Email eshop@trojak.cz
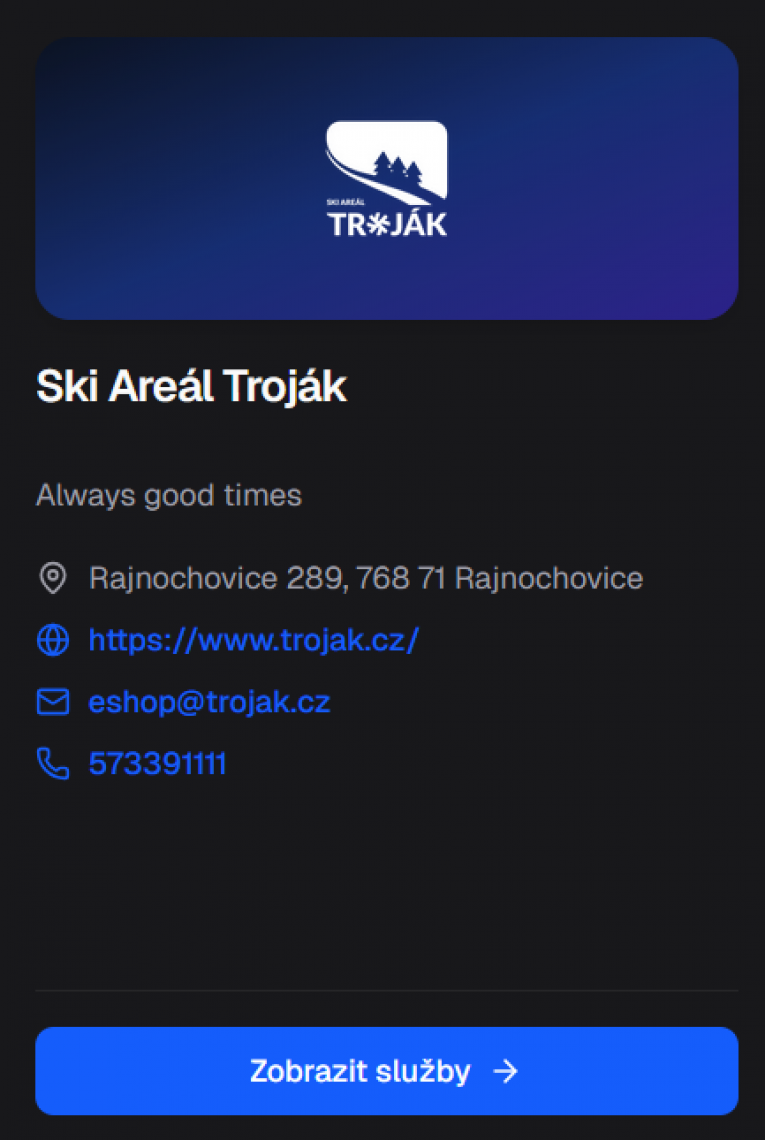 click(209, 702)
